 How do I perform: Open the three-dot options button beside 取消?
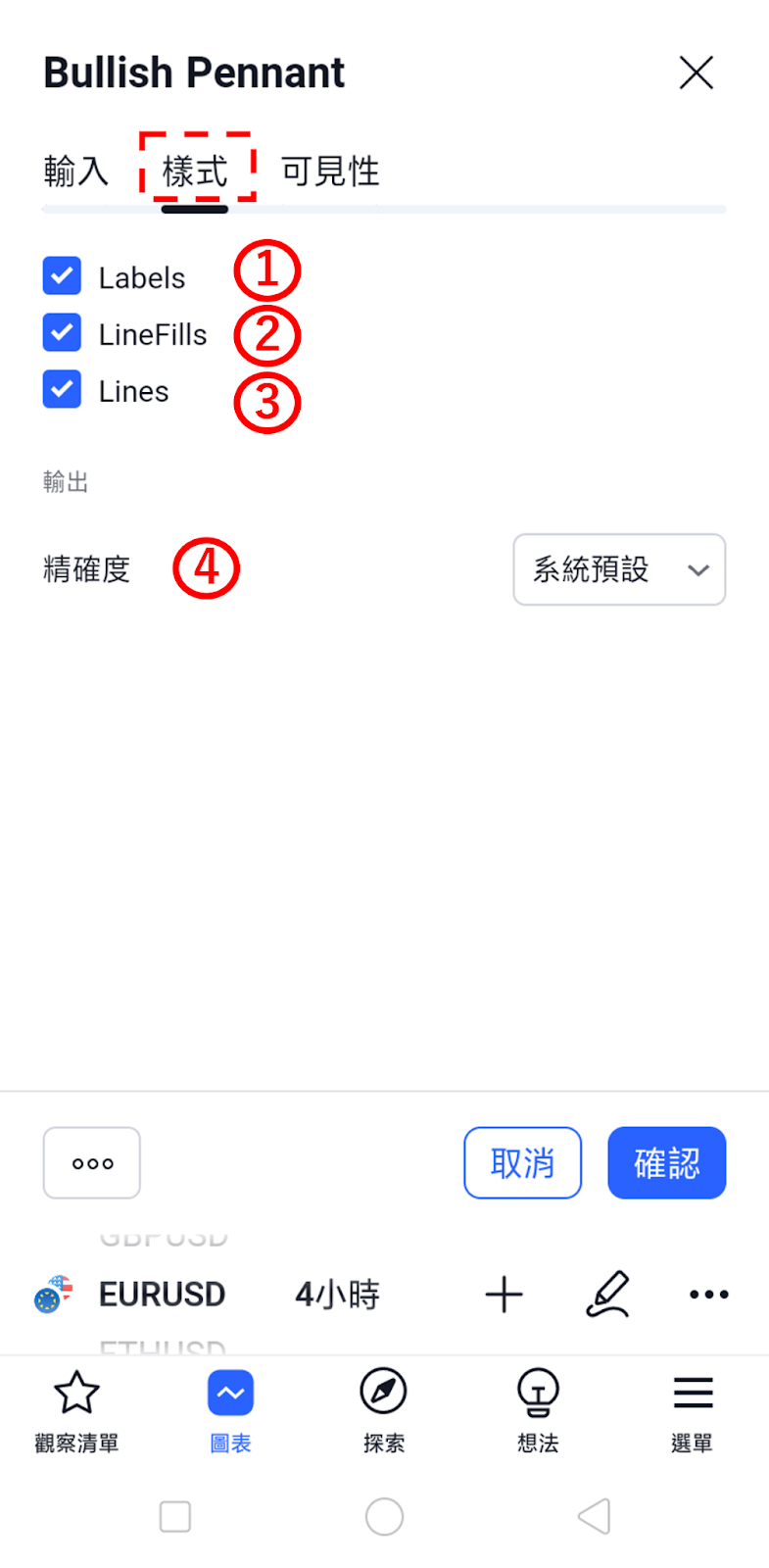coord(92,1163)
